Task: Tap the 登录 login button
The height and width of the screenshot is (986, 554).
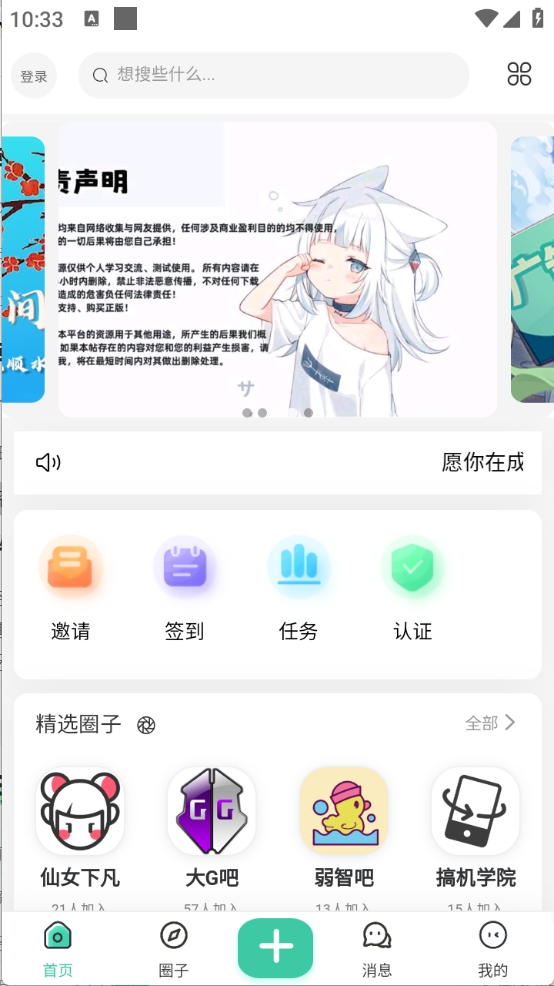Action: point(34,76)
